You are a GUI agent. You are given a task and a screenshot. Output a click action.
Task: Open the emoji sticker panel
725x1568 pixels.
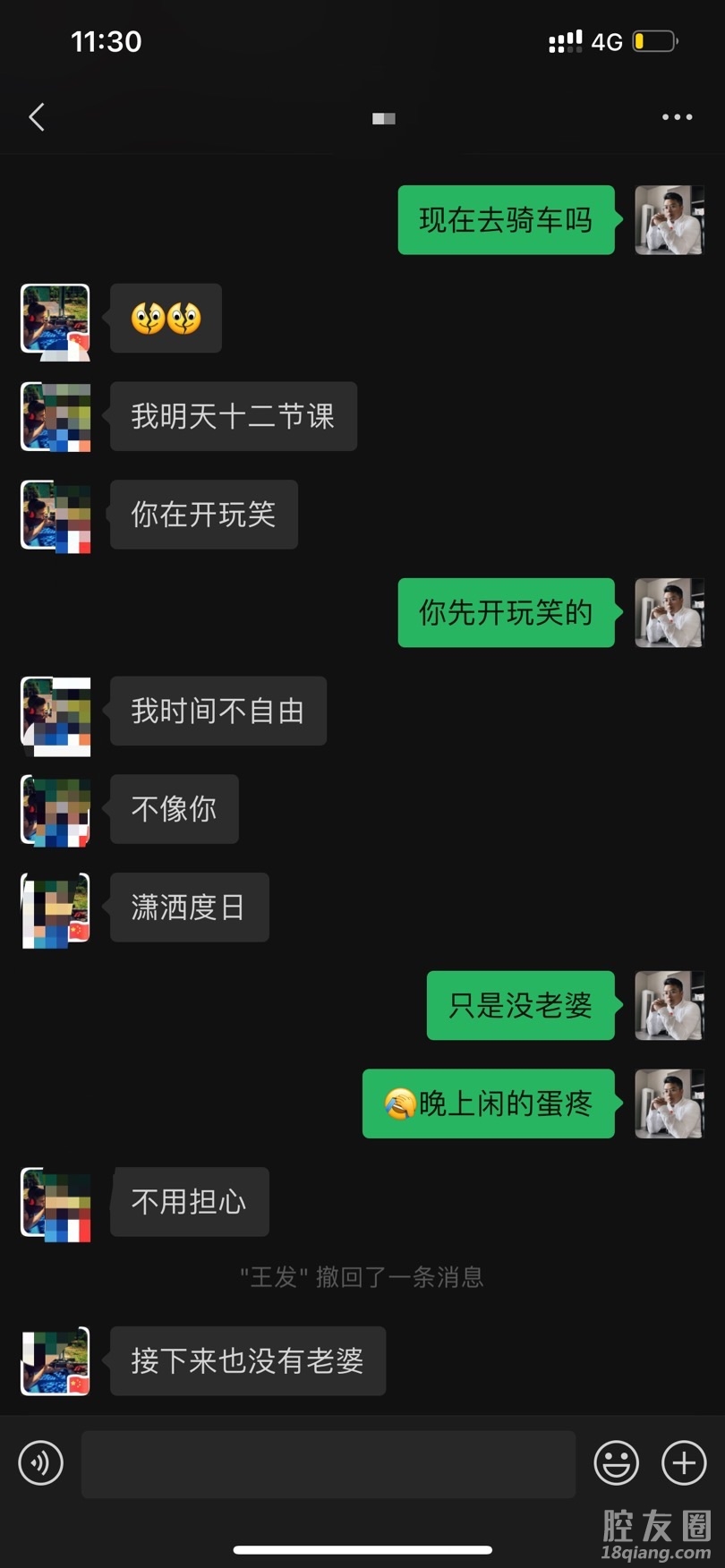tap(617, 1463)
